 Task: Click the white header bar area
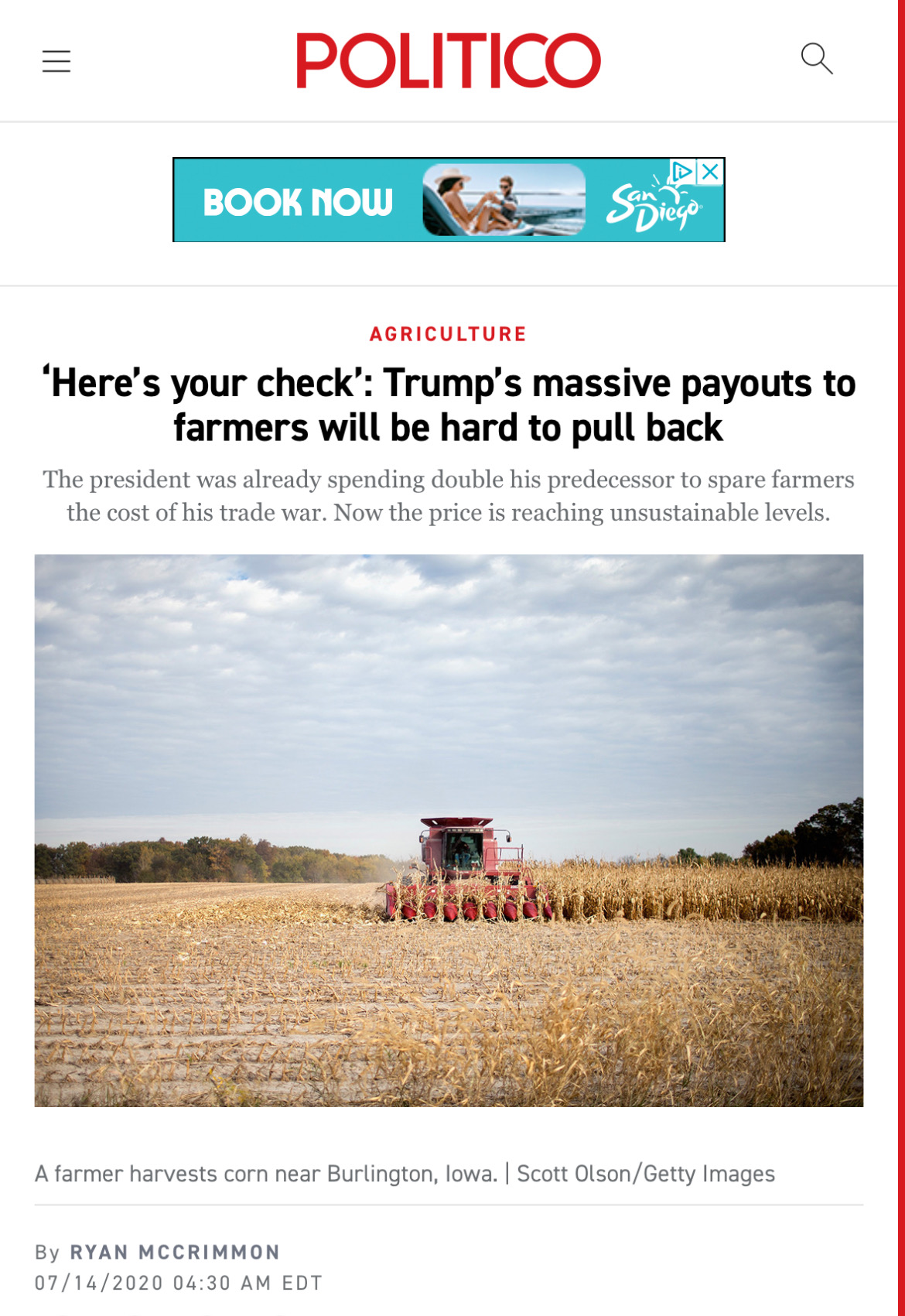(x=232, y=61)
